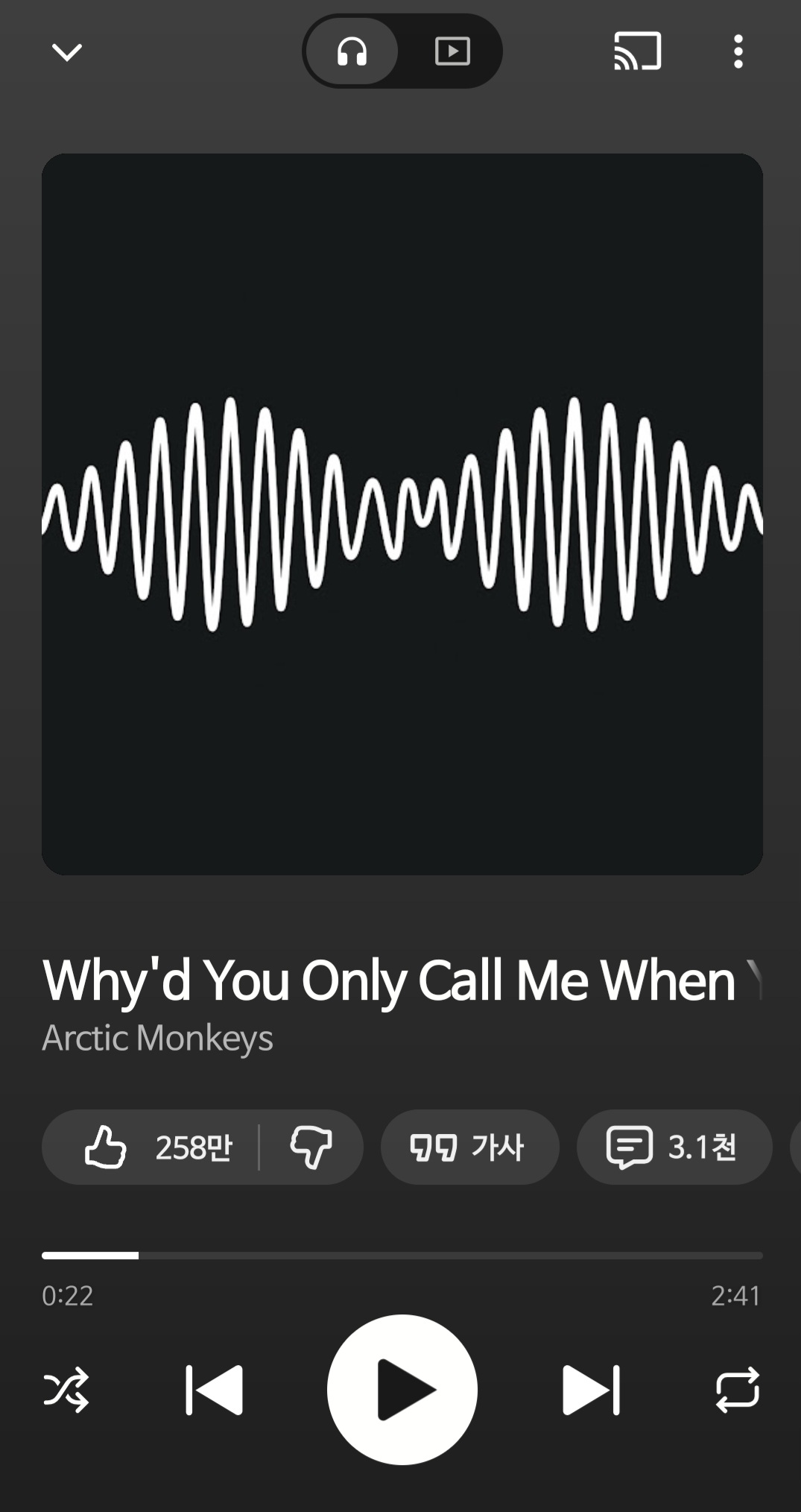Skip to the previous track
This screenshot has width=801, height=1512.
pos(214,1390)
